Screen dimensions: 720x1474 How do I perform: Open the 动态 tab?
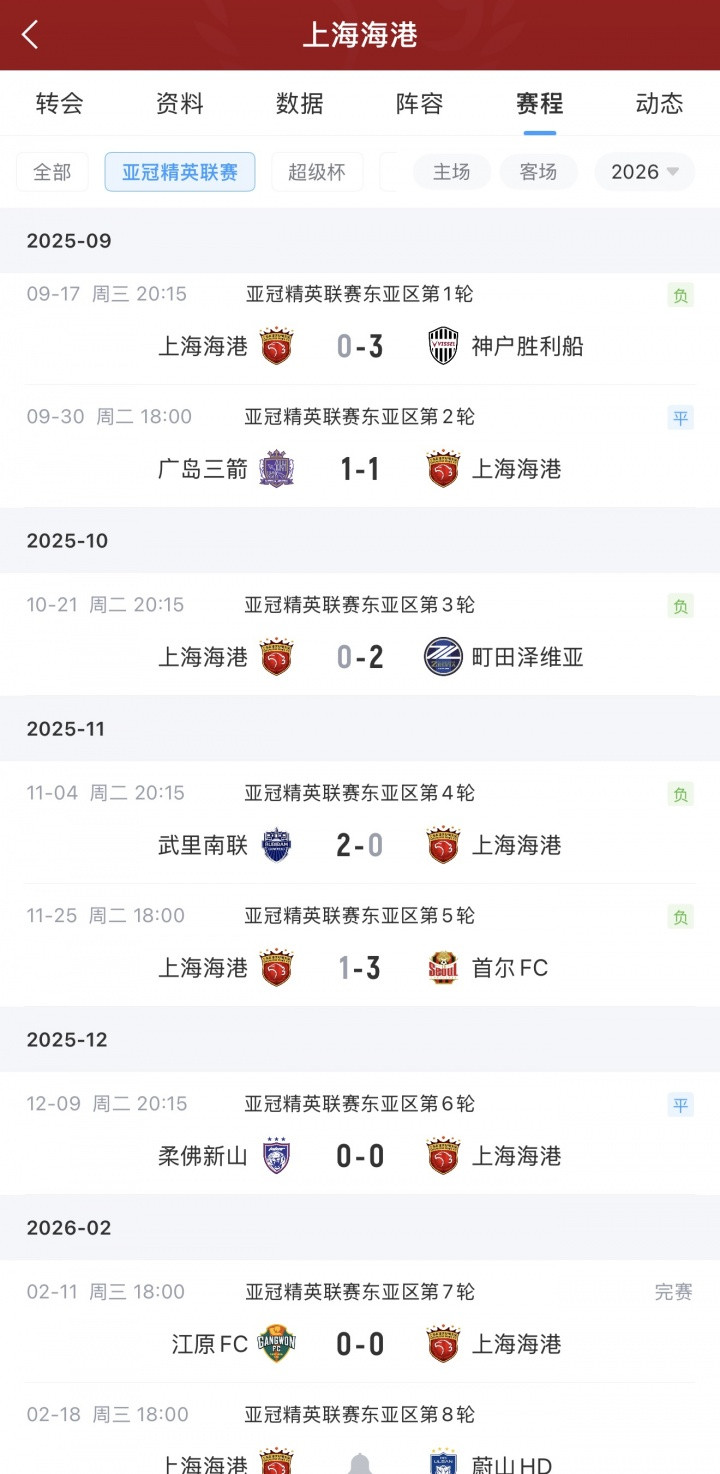point(659,103)
